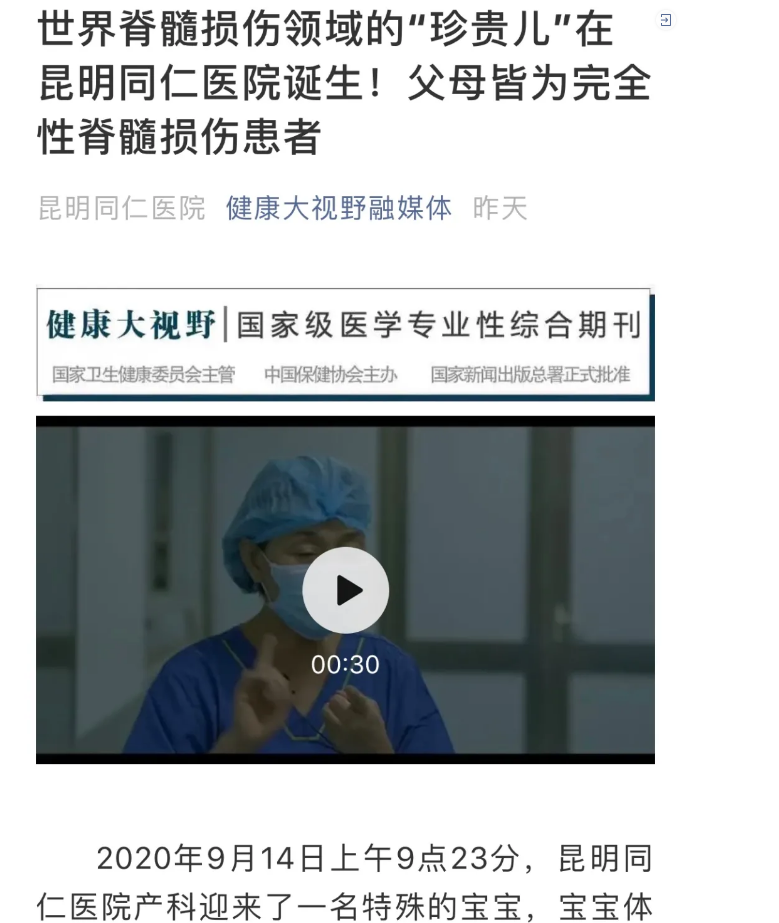Tap the arrow-in-box icon beside the title
Viewport: 779px width, 923px height.
coord(667,20)
